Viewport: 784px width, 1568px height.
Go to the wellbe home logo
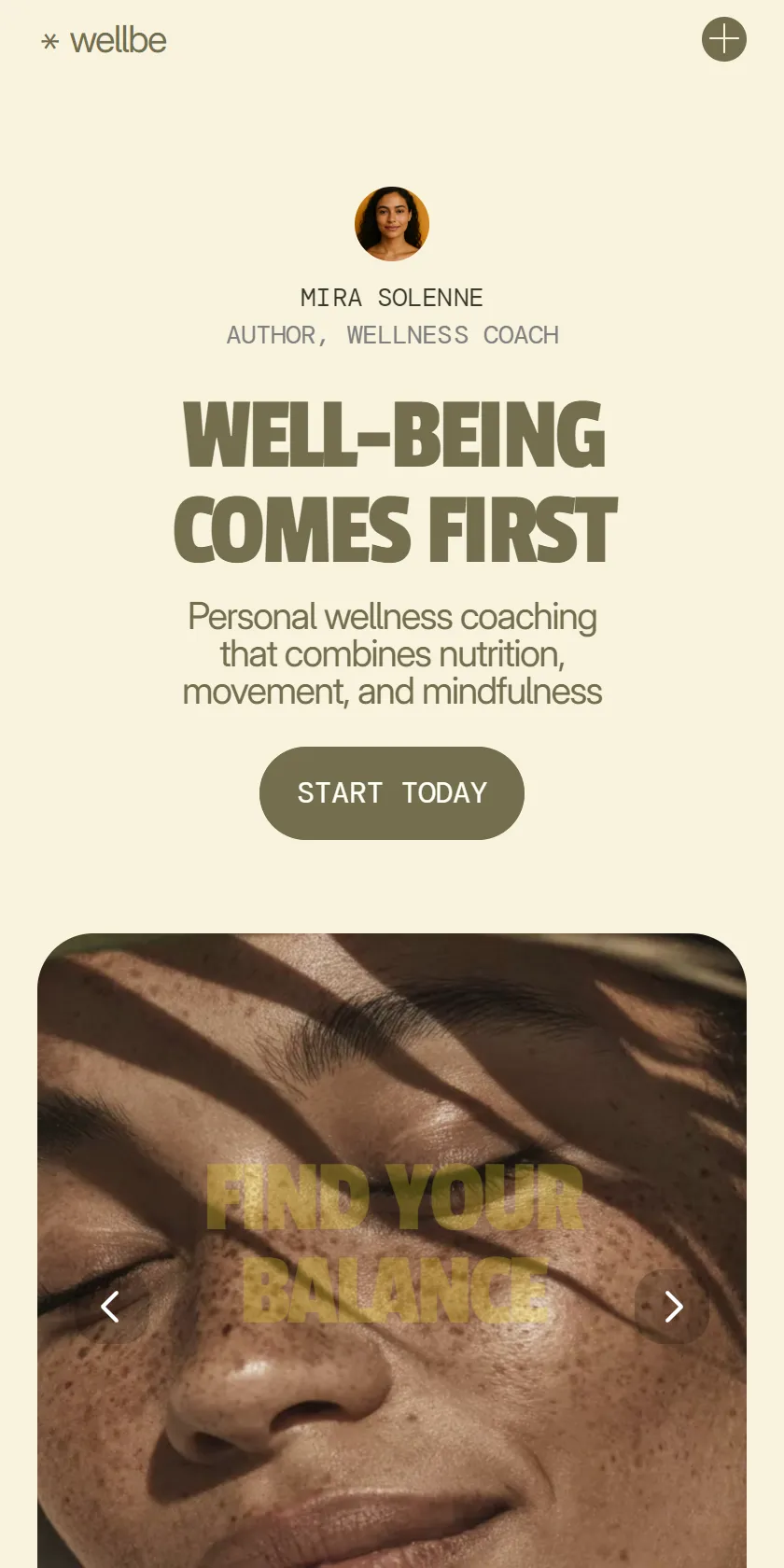click(105, 40)
